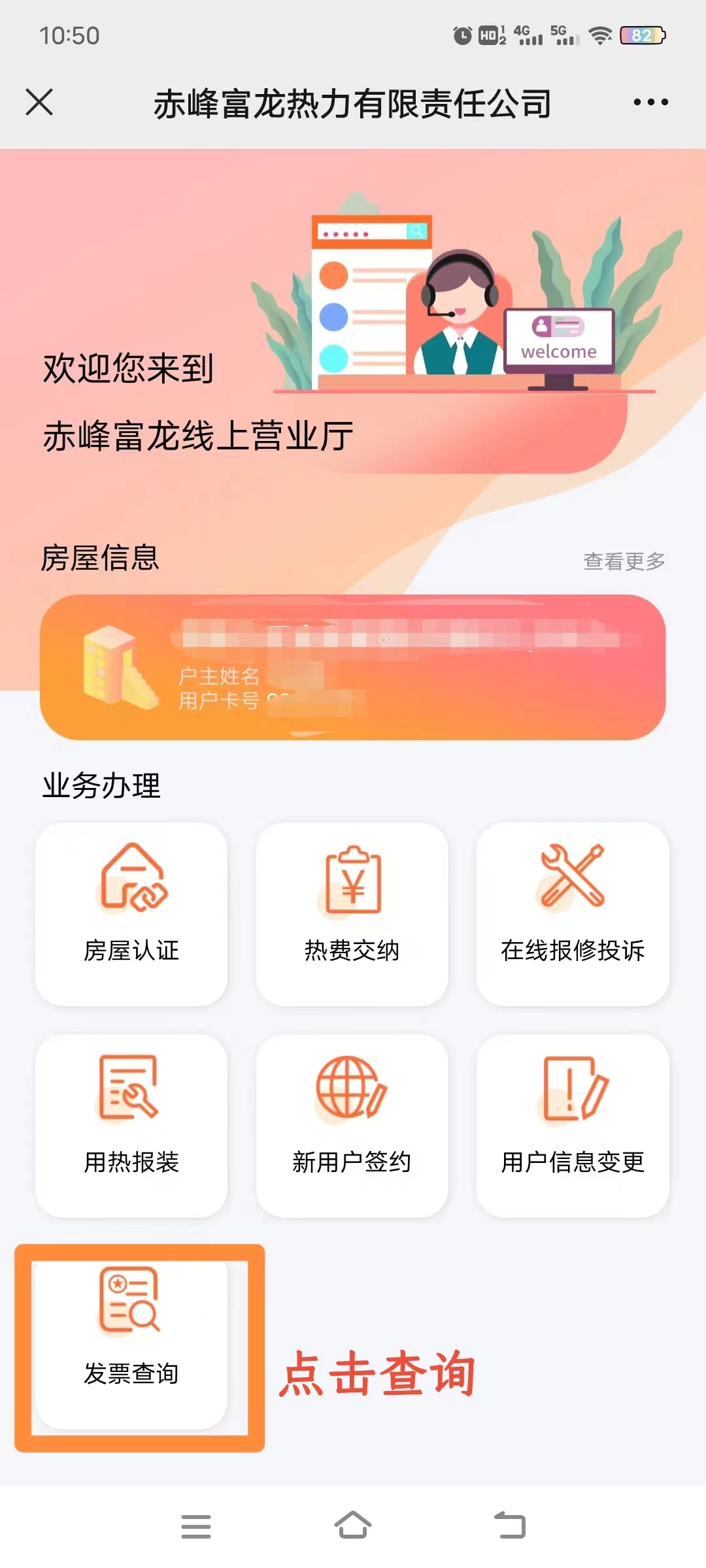Tap the system back button
Viewport: 706px width, 1568px height.
(x=510, y=1526)
